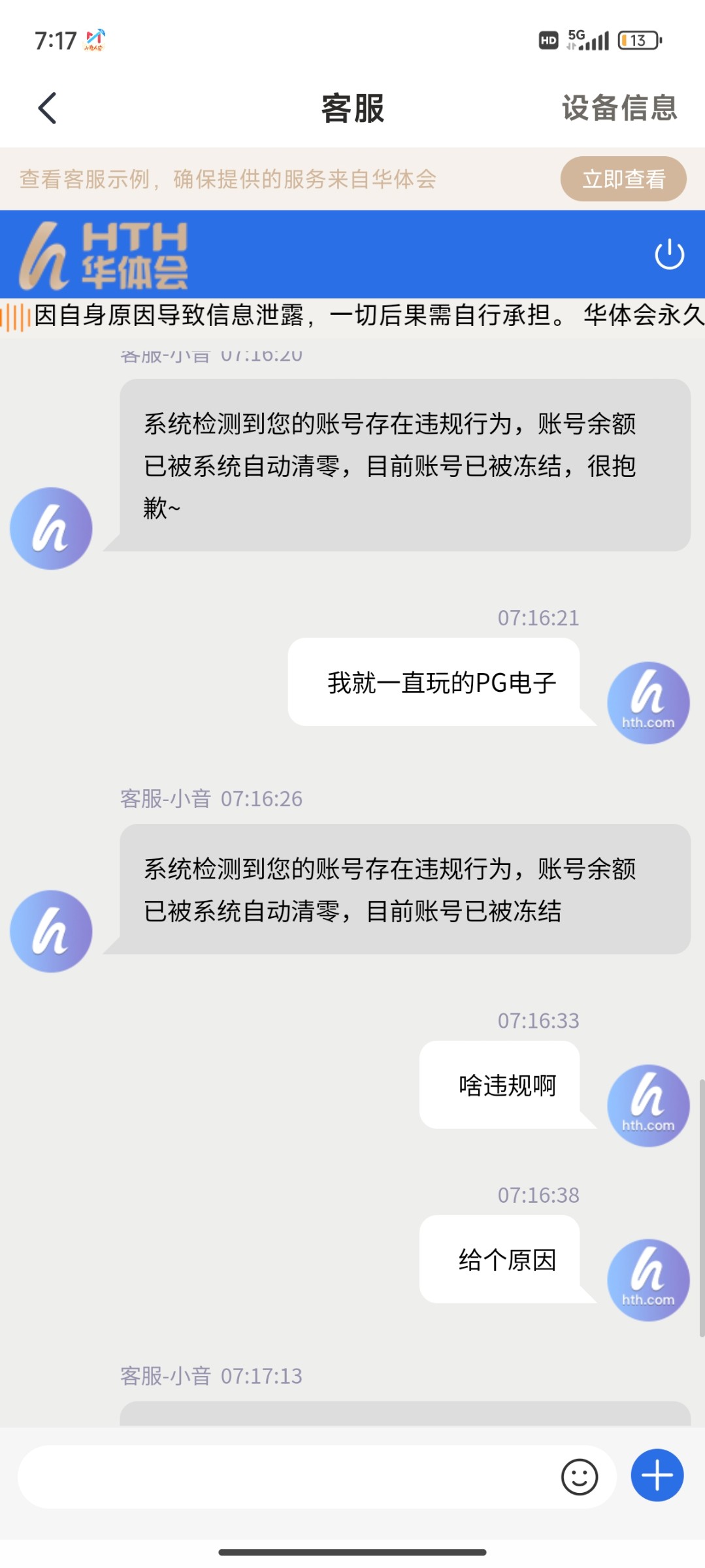Viewport: 705px width, 1568px height.
Task: End the chat with the power icon
Action: (x=669, y=254)
